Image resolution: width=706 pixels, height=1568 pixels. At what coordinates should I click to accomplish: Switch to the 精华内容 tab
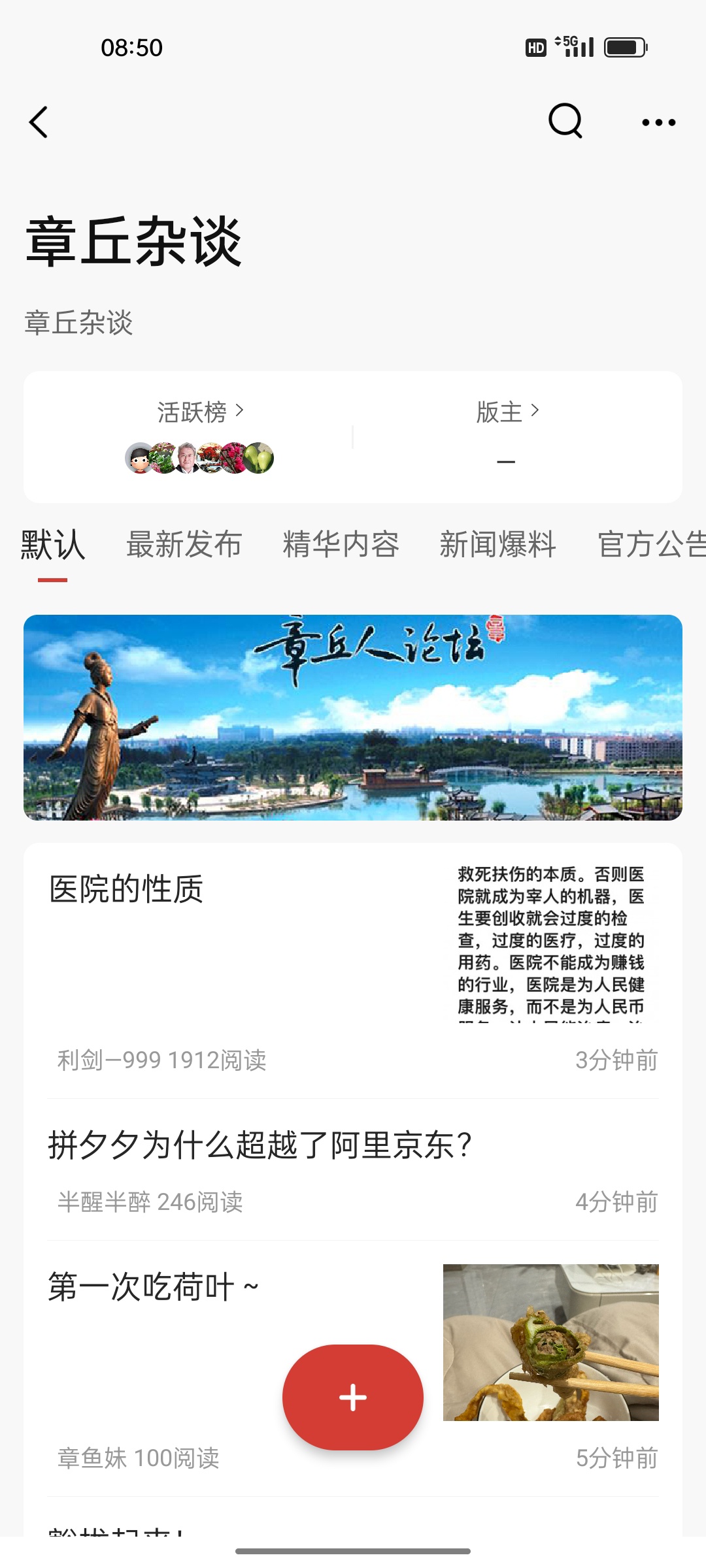point(341,544)
